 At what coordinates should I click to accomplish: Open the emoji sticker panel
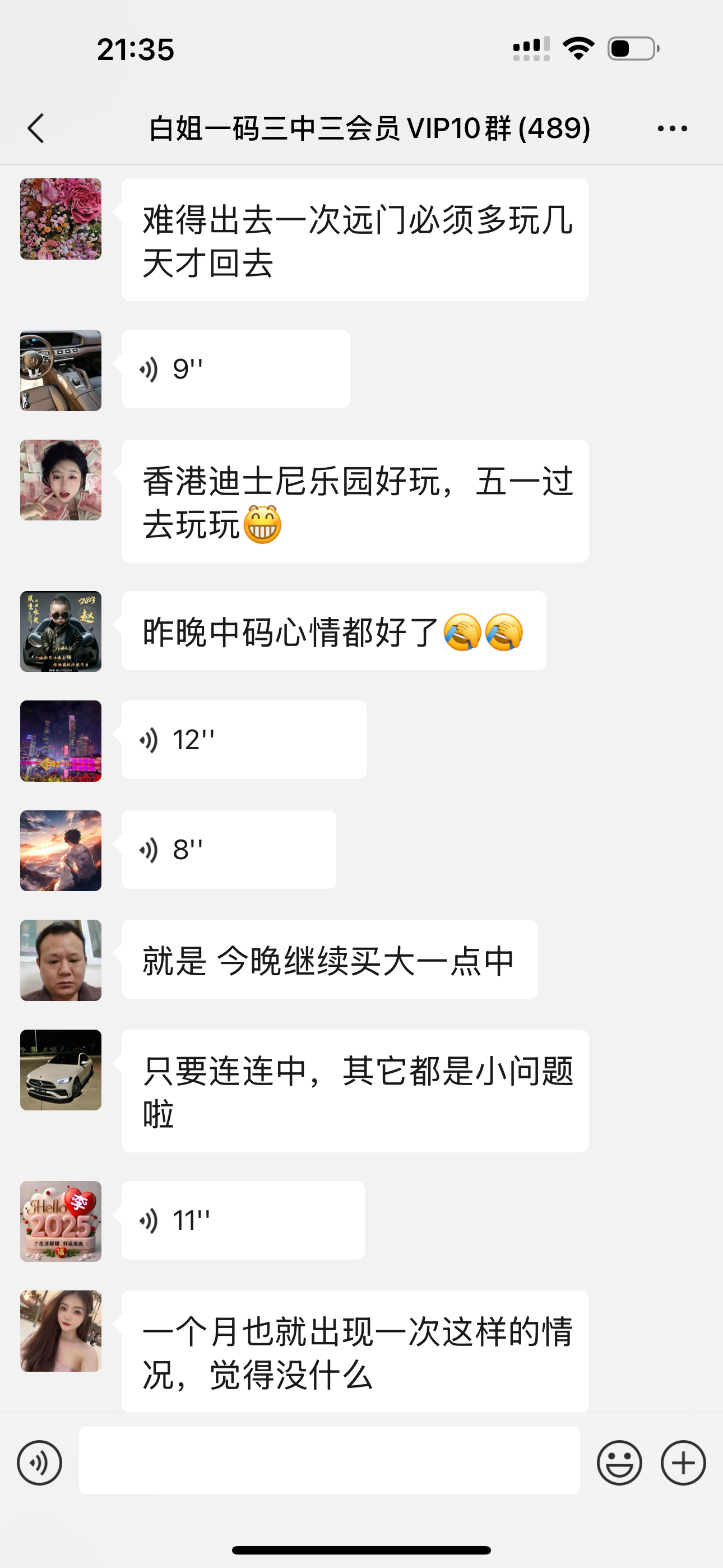[x=619, y=1463]
